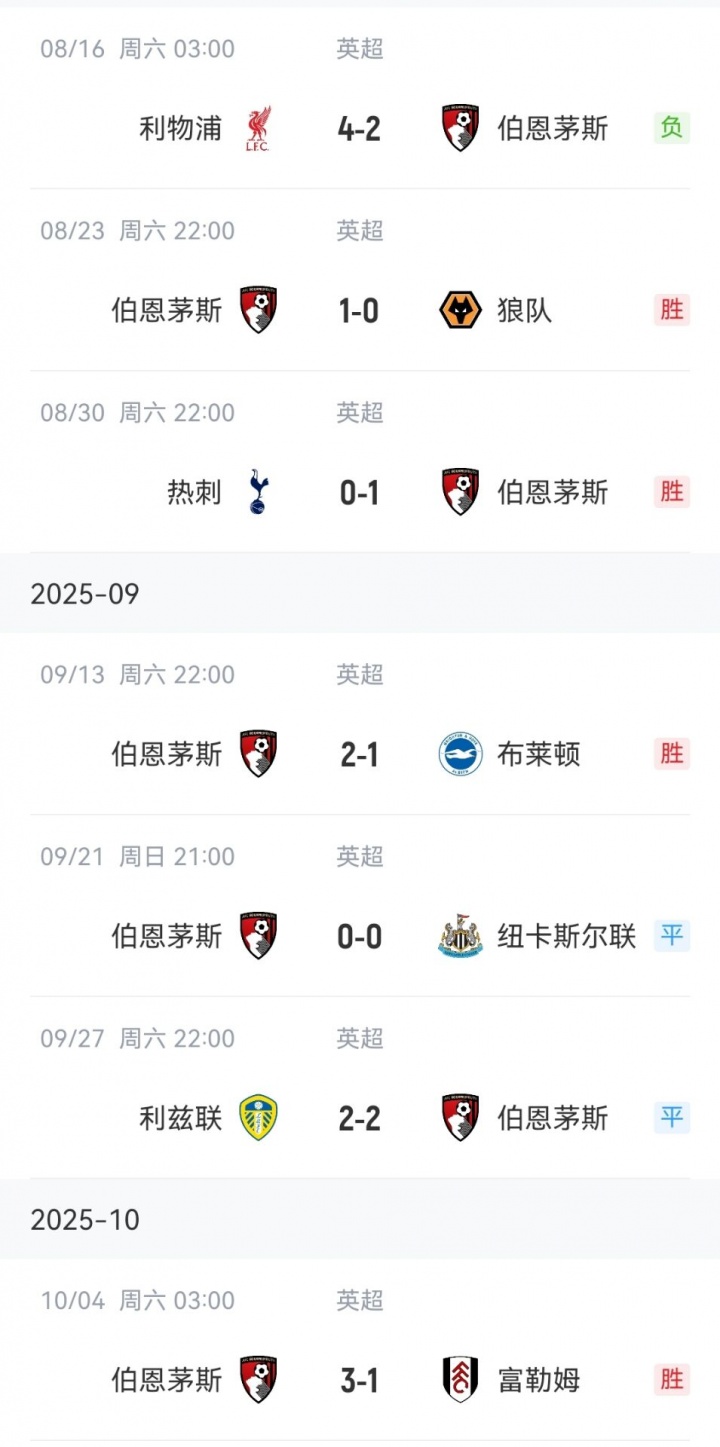
Task: Open the Bournemouth 1-0 Wolves match
Action: (359, 311)
